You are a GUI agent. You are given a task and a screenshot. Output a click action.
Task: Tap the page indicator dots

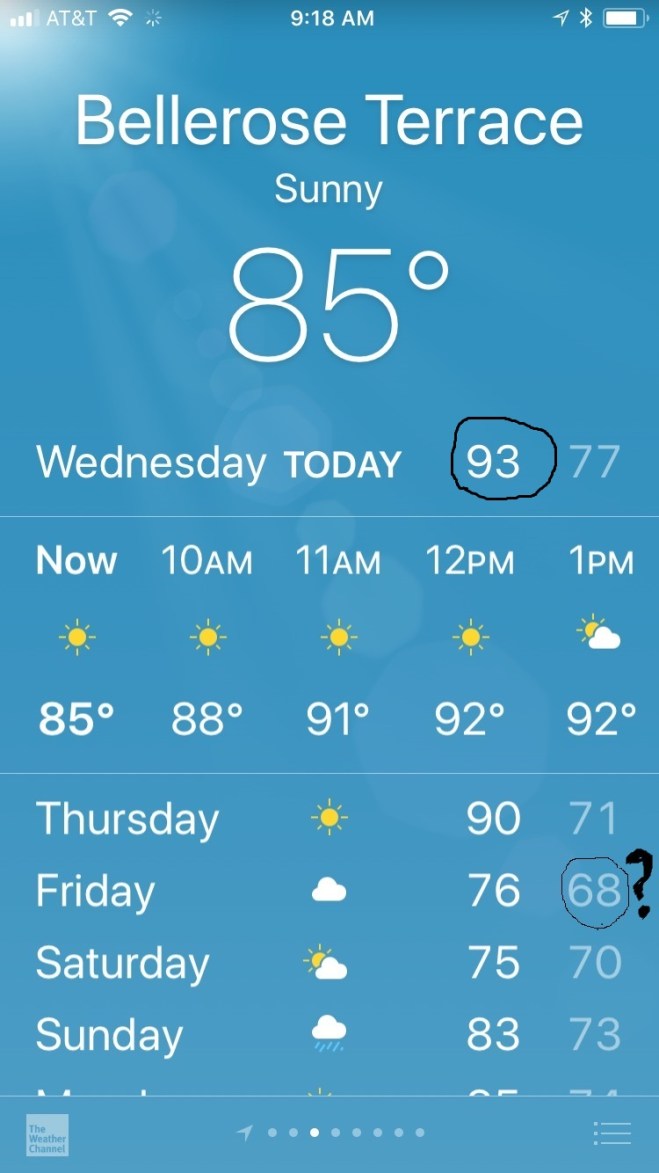(336, 1133)
